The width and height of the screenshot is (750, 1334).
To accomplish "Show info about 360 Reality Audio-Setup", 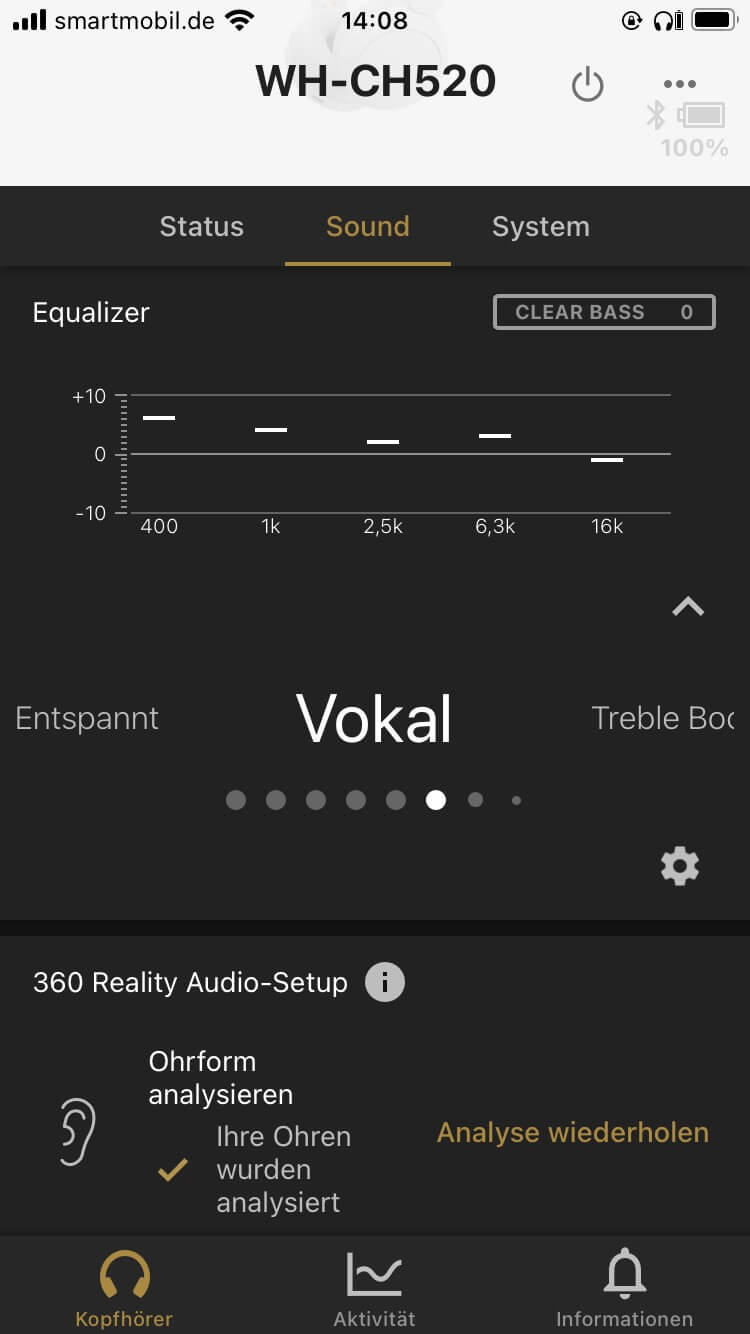I will (385, 982).
